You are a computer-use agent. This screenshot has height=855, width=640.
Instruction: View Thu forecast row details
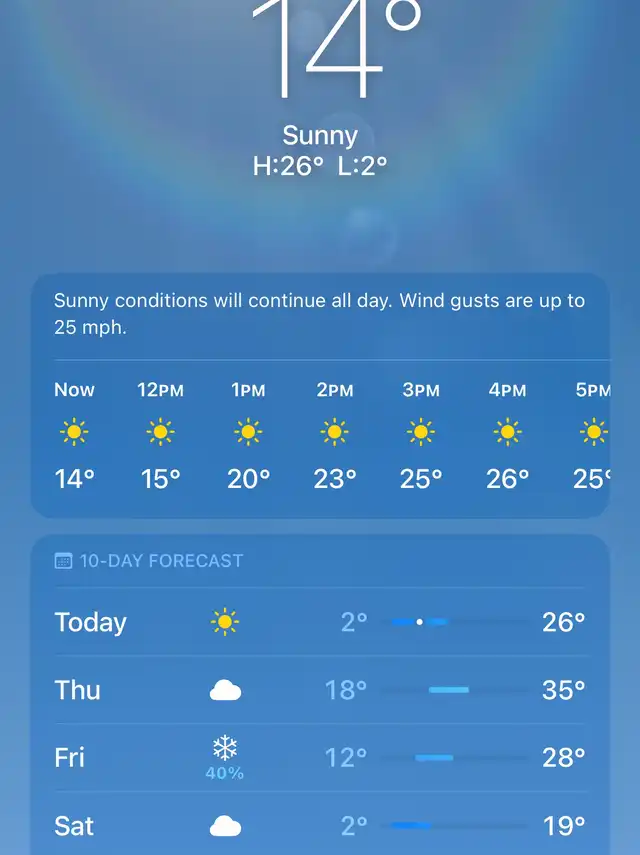tap(320, 690)
